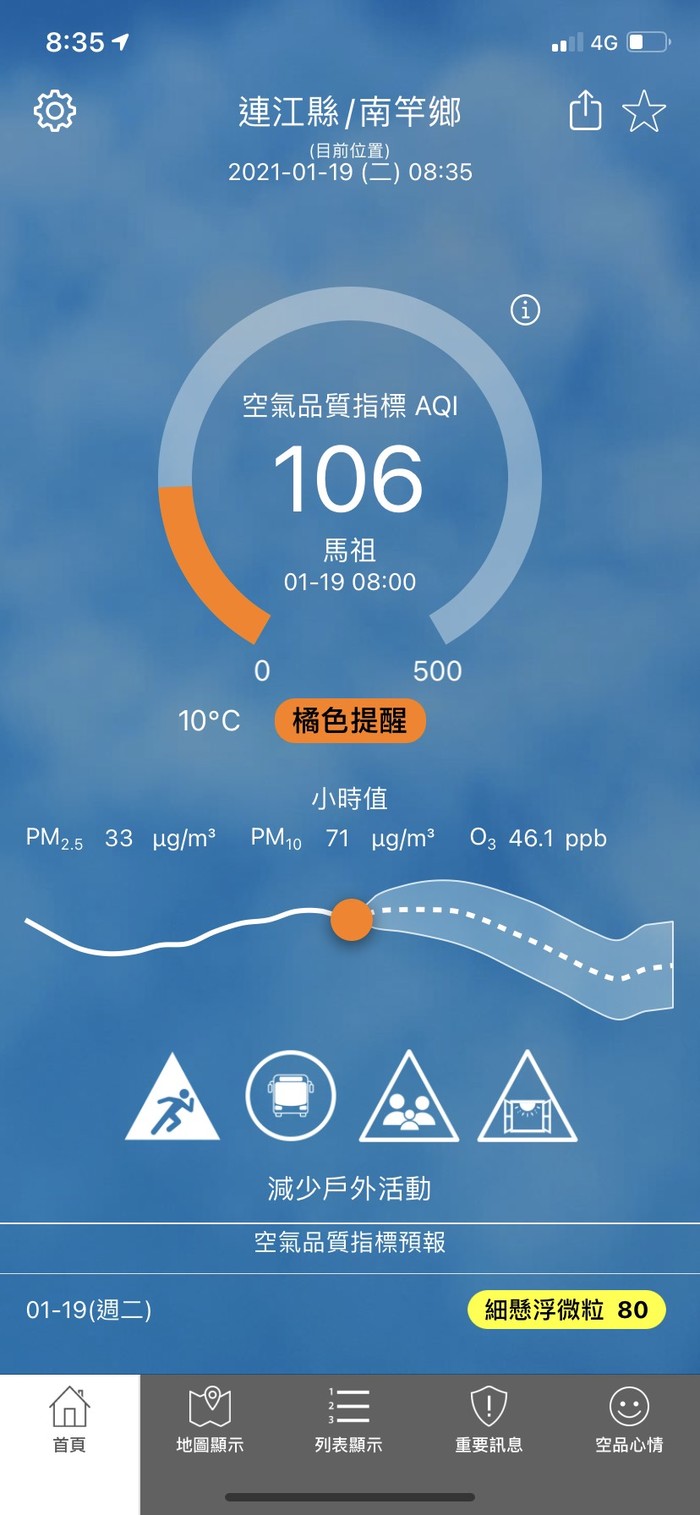
Task: Tap the orange dot on the trend line
Action: 351,919
